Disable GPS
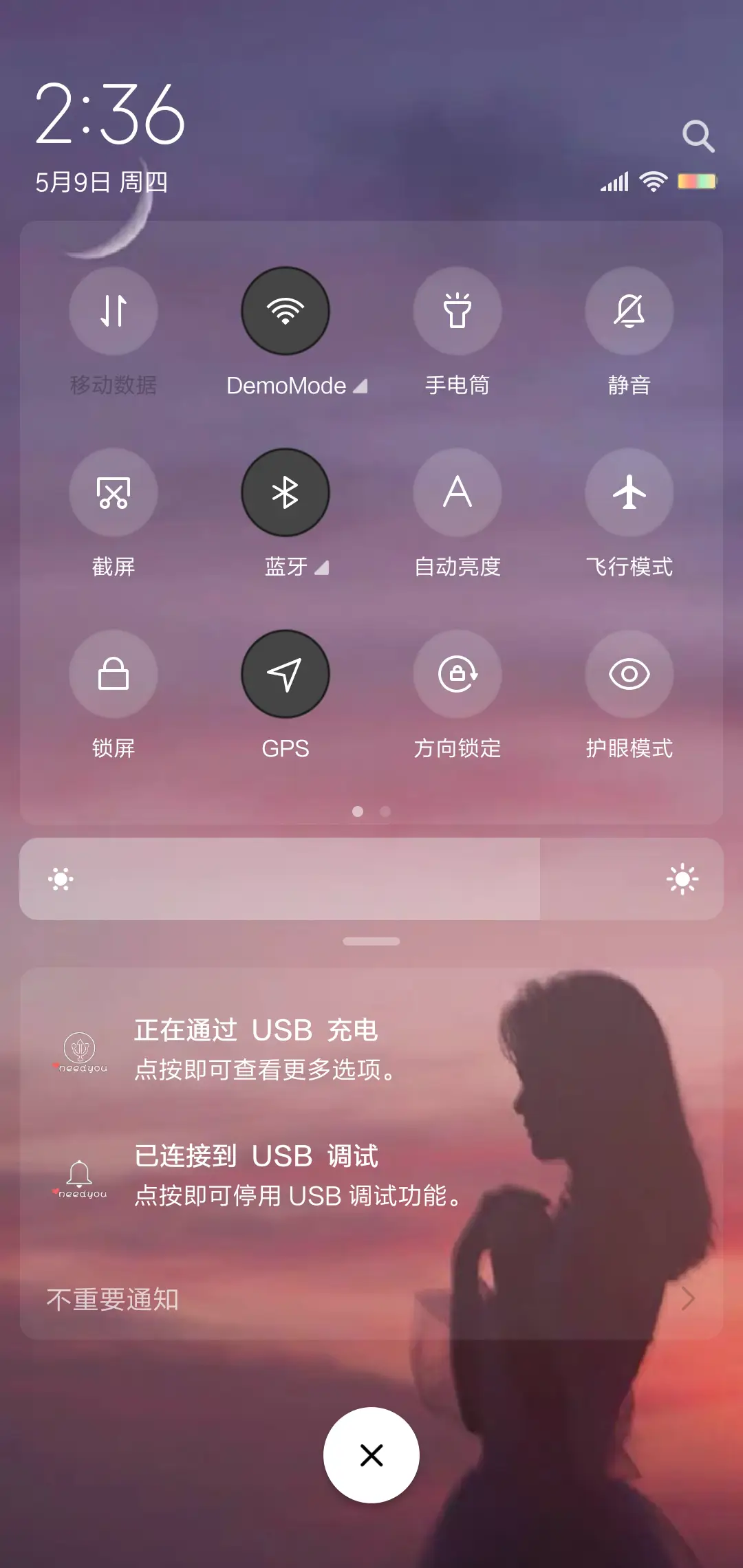Image resolution: width=743 pixels, height=1568 pixels. 286,675
